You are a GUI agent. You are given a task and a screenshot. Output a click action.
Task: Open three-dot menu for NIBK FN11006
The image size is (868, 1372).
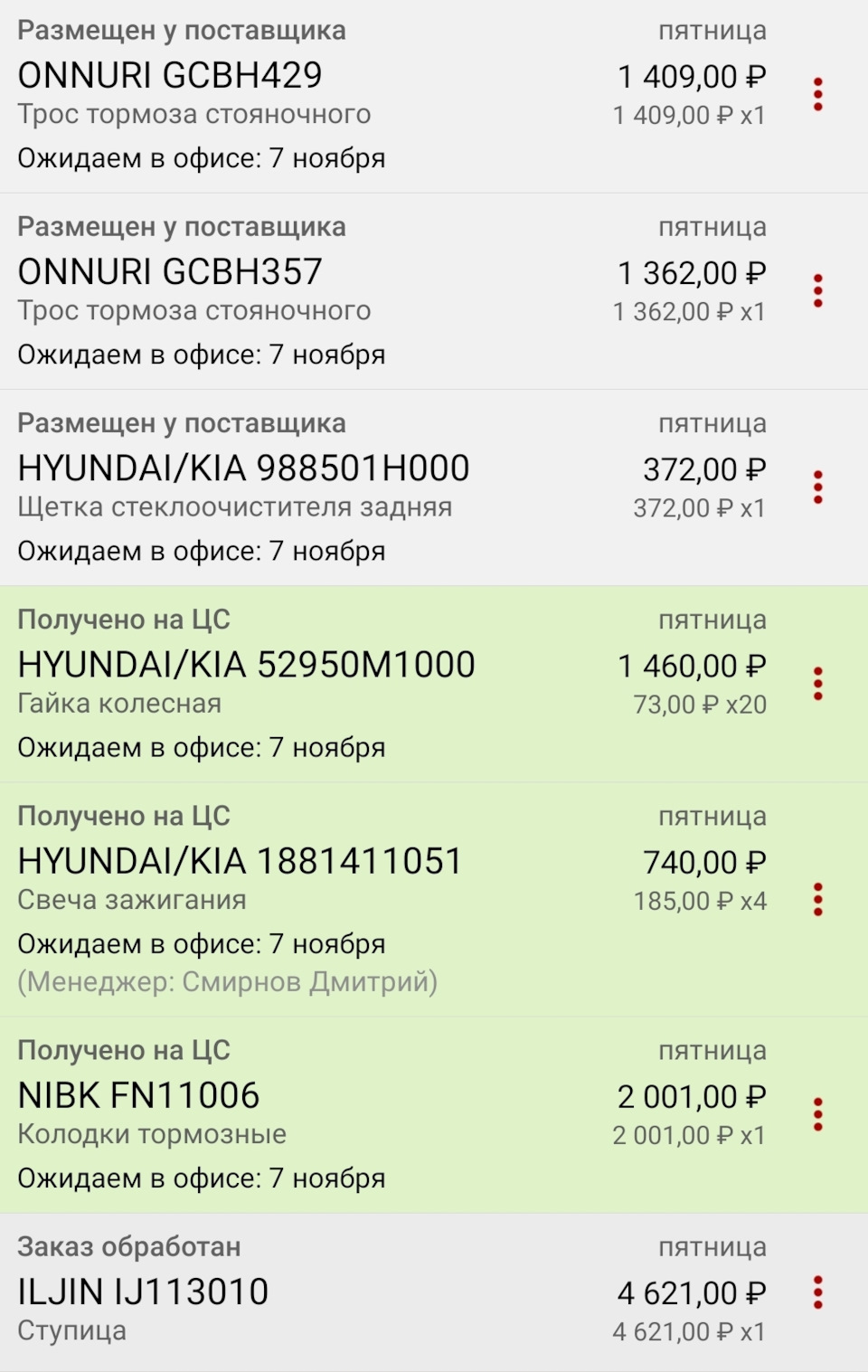[x=817, y=1114]
